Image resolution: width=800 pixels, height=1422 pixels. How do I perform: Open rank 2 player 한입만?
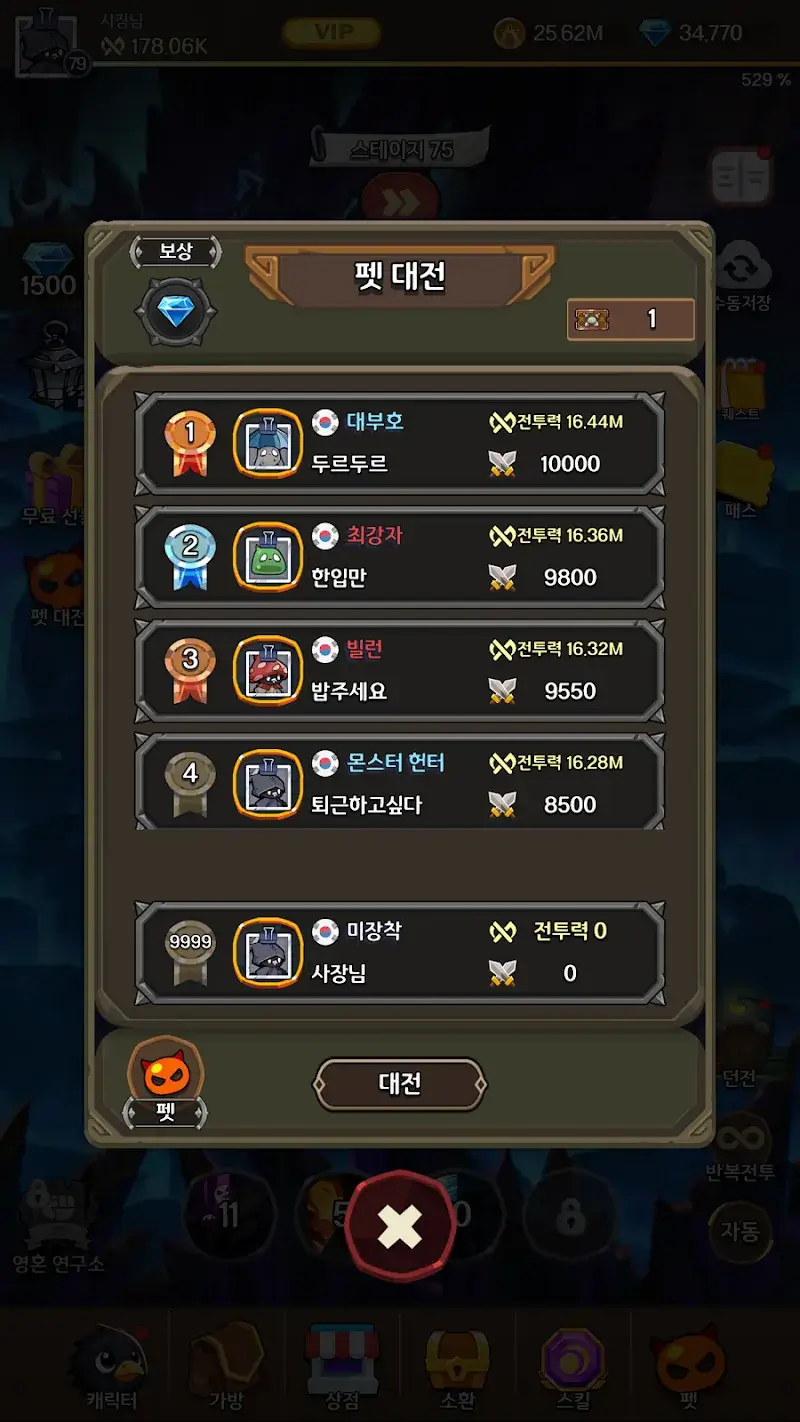400,557
